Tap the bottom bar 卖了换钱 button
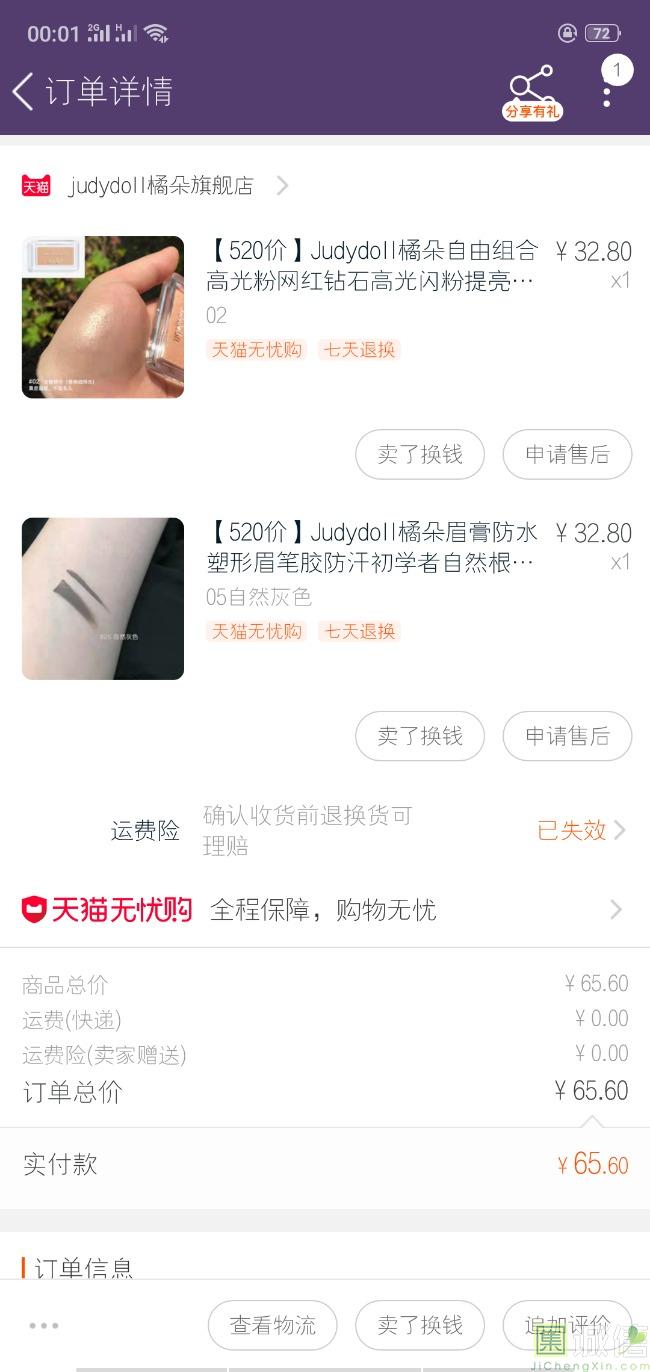The width and height of the screenshot is (650, 1372). (420, 1326)
